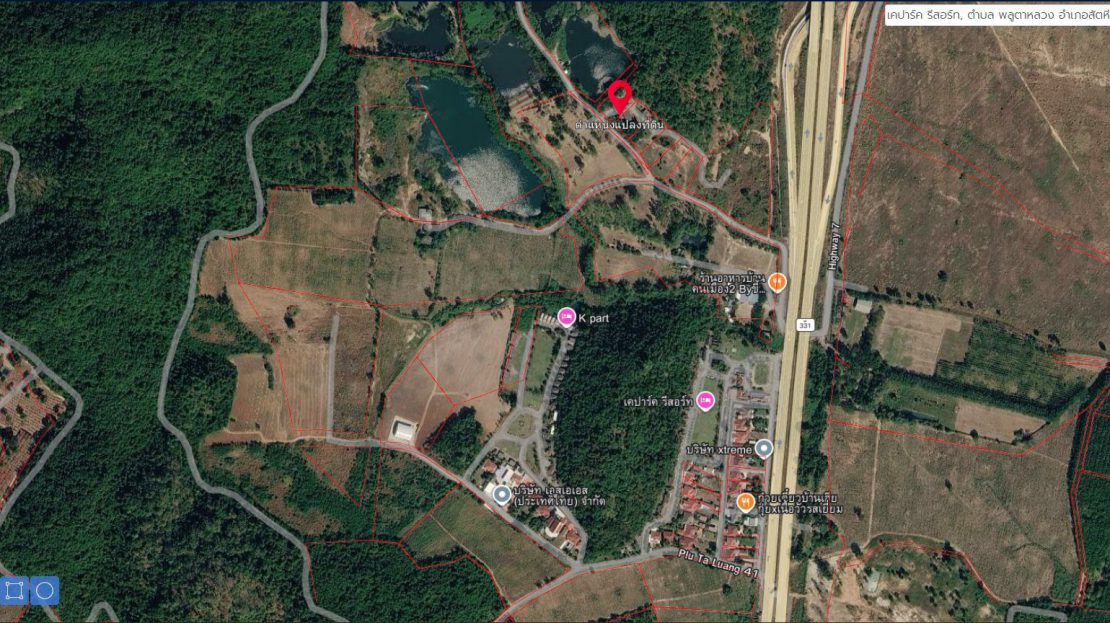Tap the red land plot location pin
1110x623 pixels.
(x=620, y=96)
